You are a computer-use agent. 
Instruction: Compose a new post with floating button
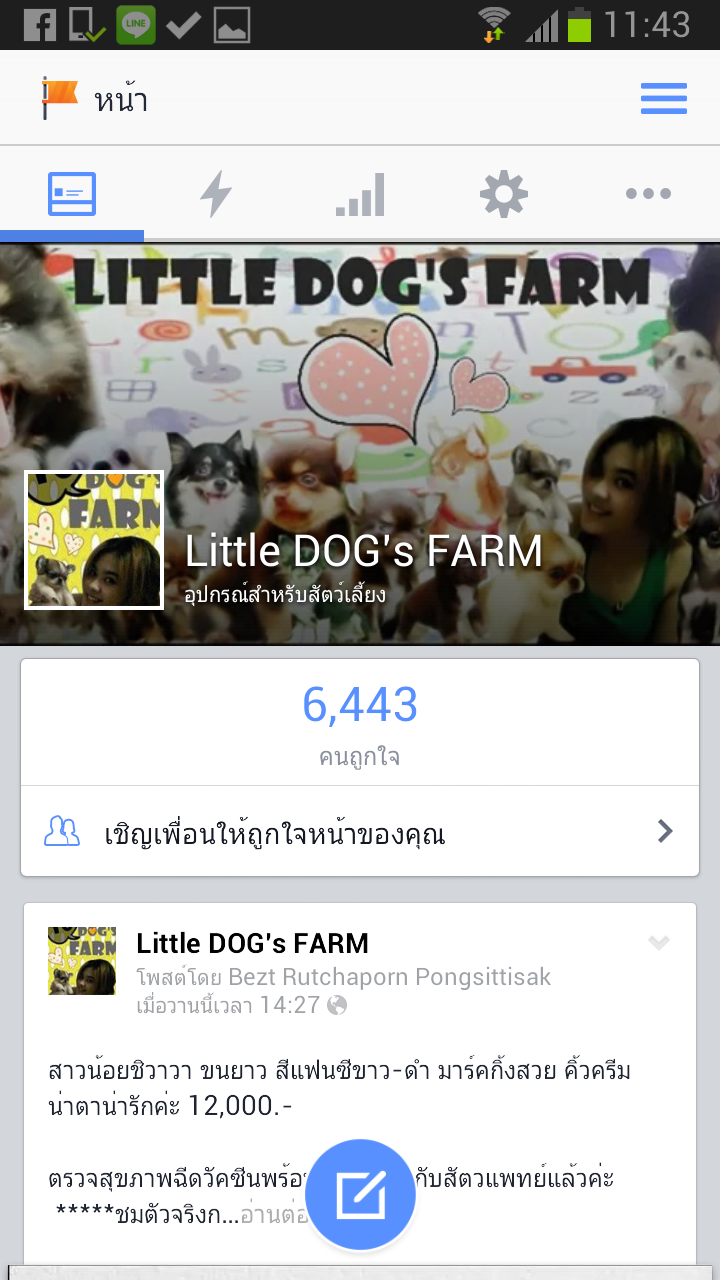(360, 1194)
